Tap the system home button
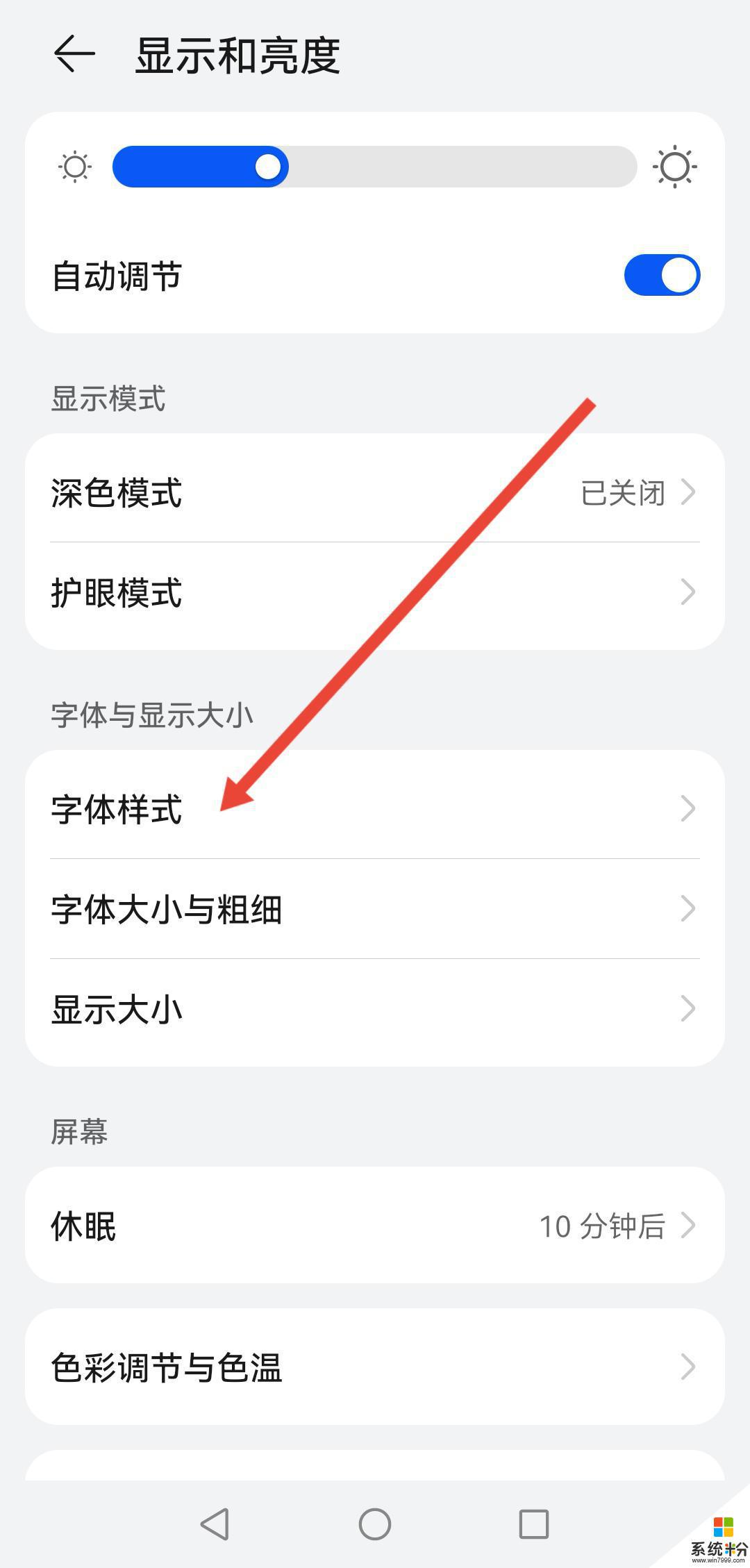This screenshot has height=1568, width=750. [375, 1524]
